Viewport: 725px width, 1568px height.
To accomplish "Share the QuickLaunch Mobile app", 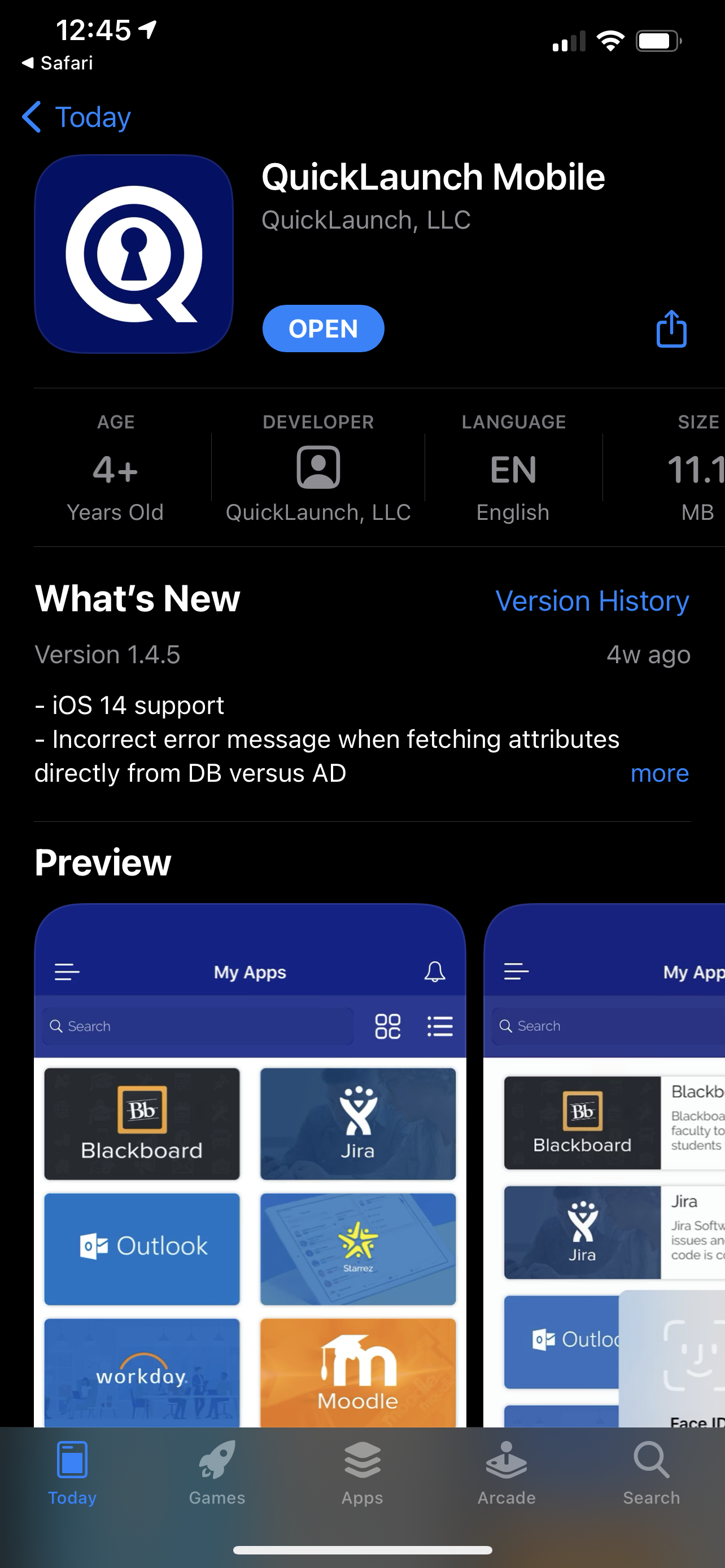I will click(671, 329).
